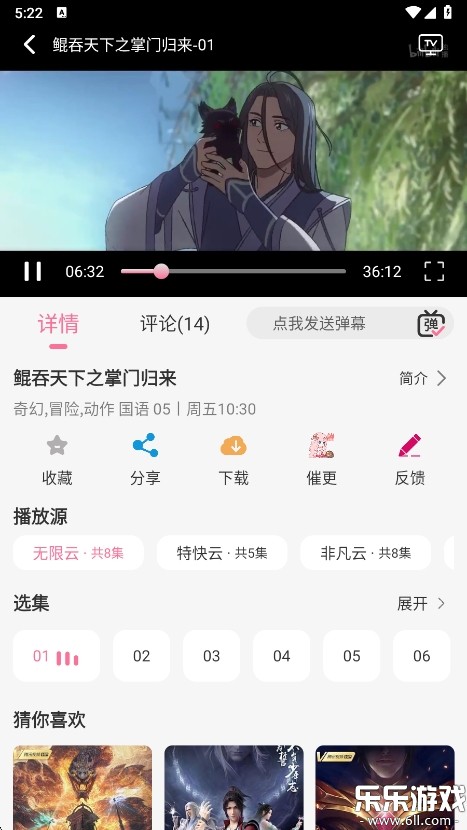
Task: Add to favorites with 收藏
Action: click(57, 459)
